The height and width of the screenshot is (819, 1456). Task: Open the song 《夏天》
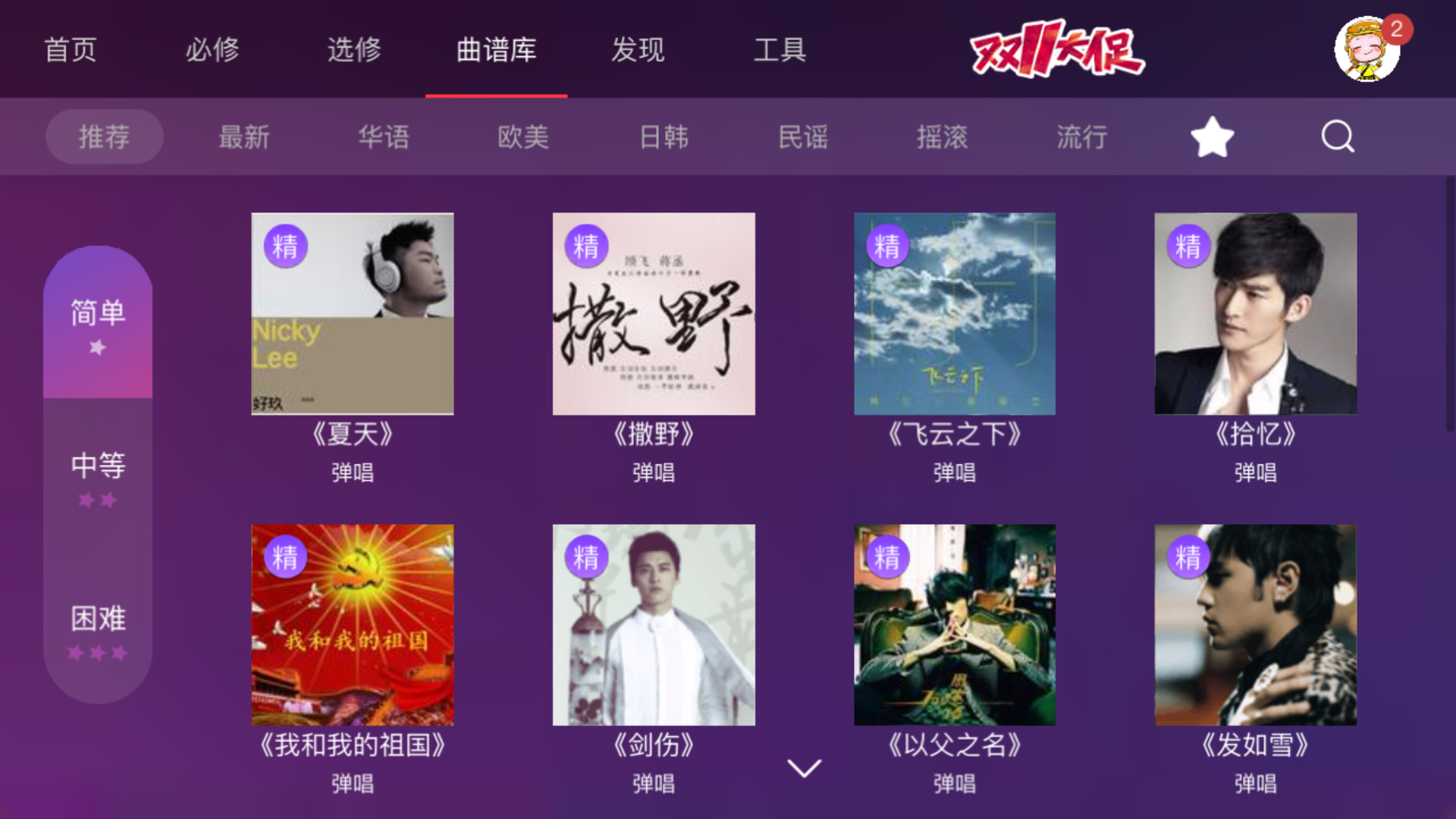(353, 314)
